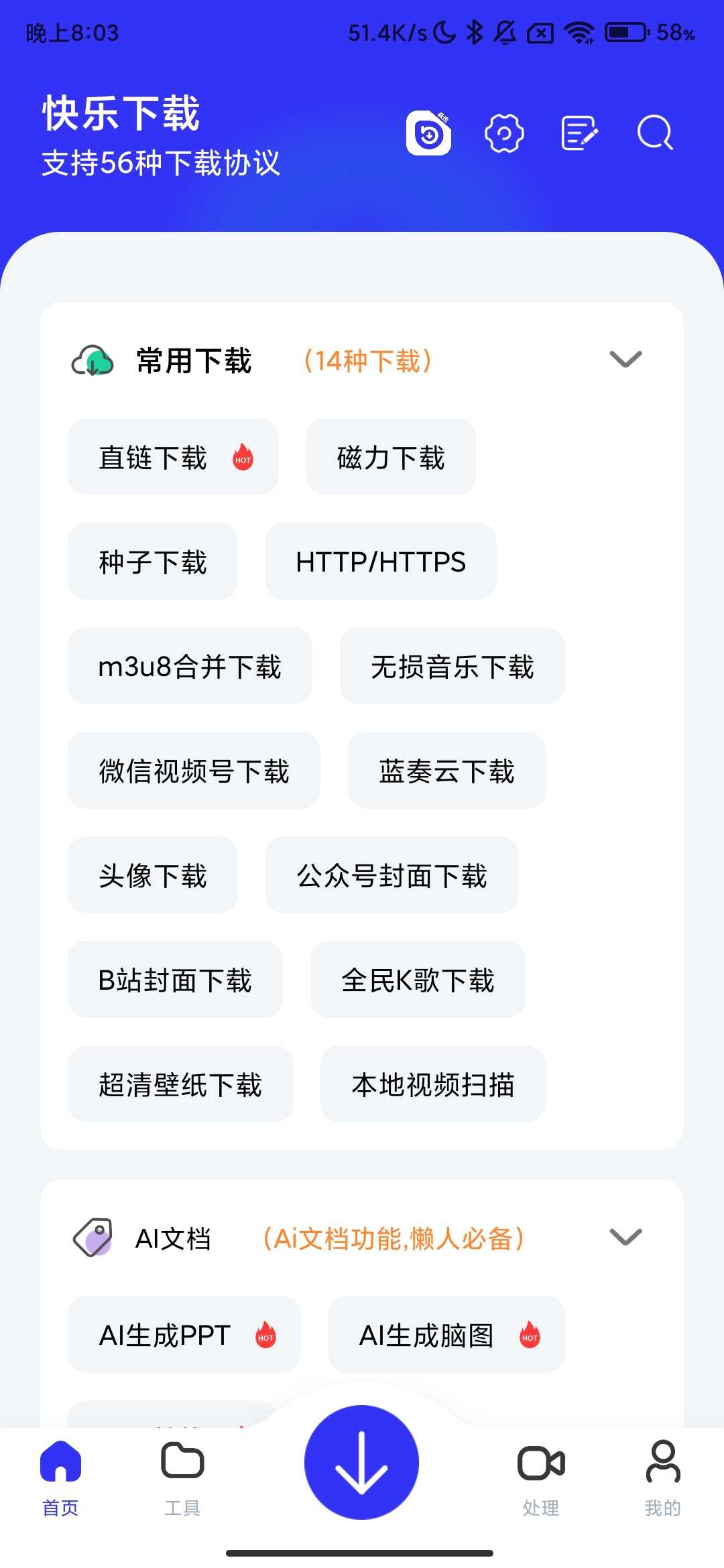The width and height of the screenshot is (724, 1568).
Task: Select 蓝奏云下载
Action: pos(446,771)
